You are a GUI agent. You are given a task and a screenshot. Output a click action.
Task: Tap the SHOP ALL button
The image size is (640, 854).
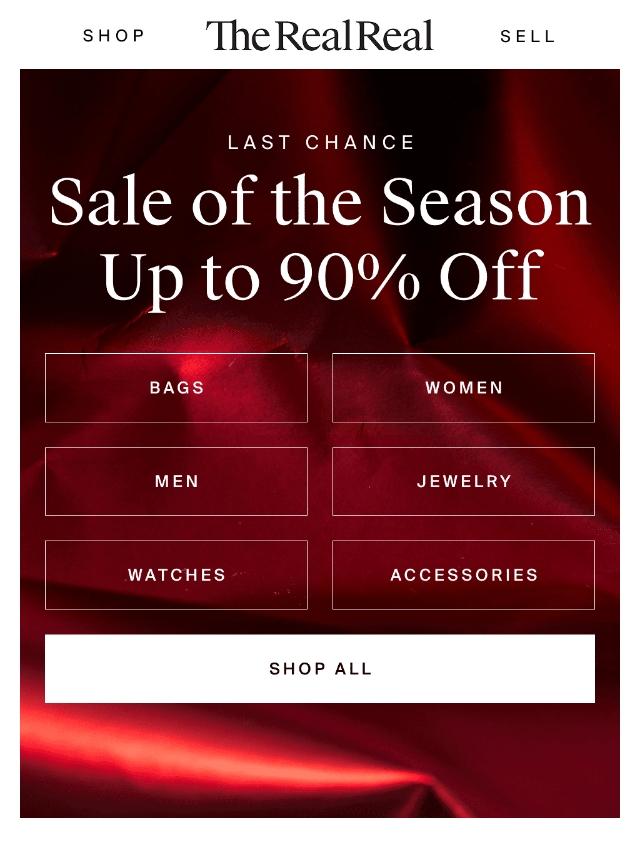[320, 668]
